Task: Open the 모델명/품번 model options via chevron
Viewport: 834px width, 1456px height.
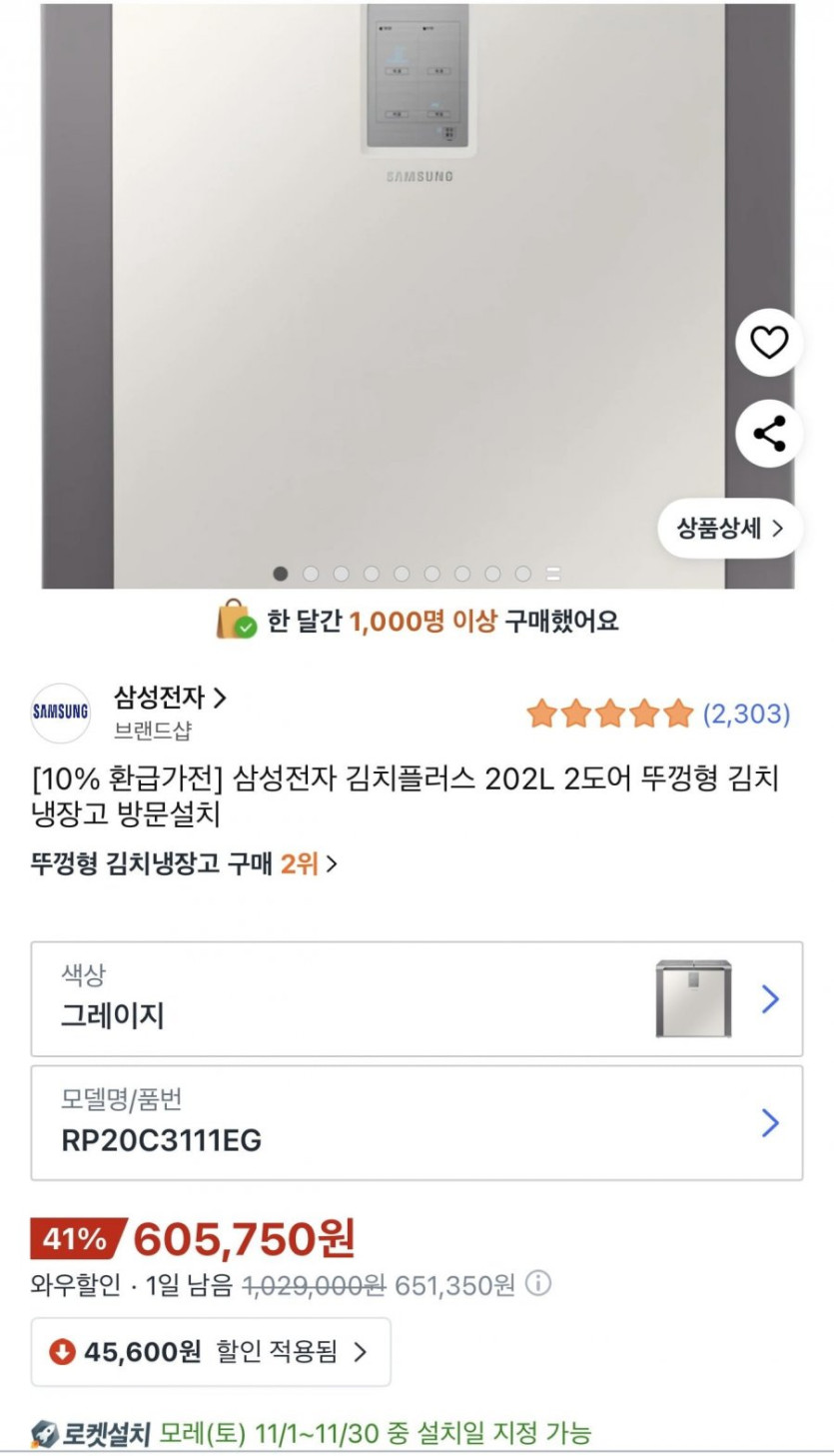Action: click(x=769, y=1122)
